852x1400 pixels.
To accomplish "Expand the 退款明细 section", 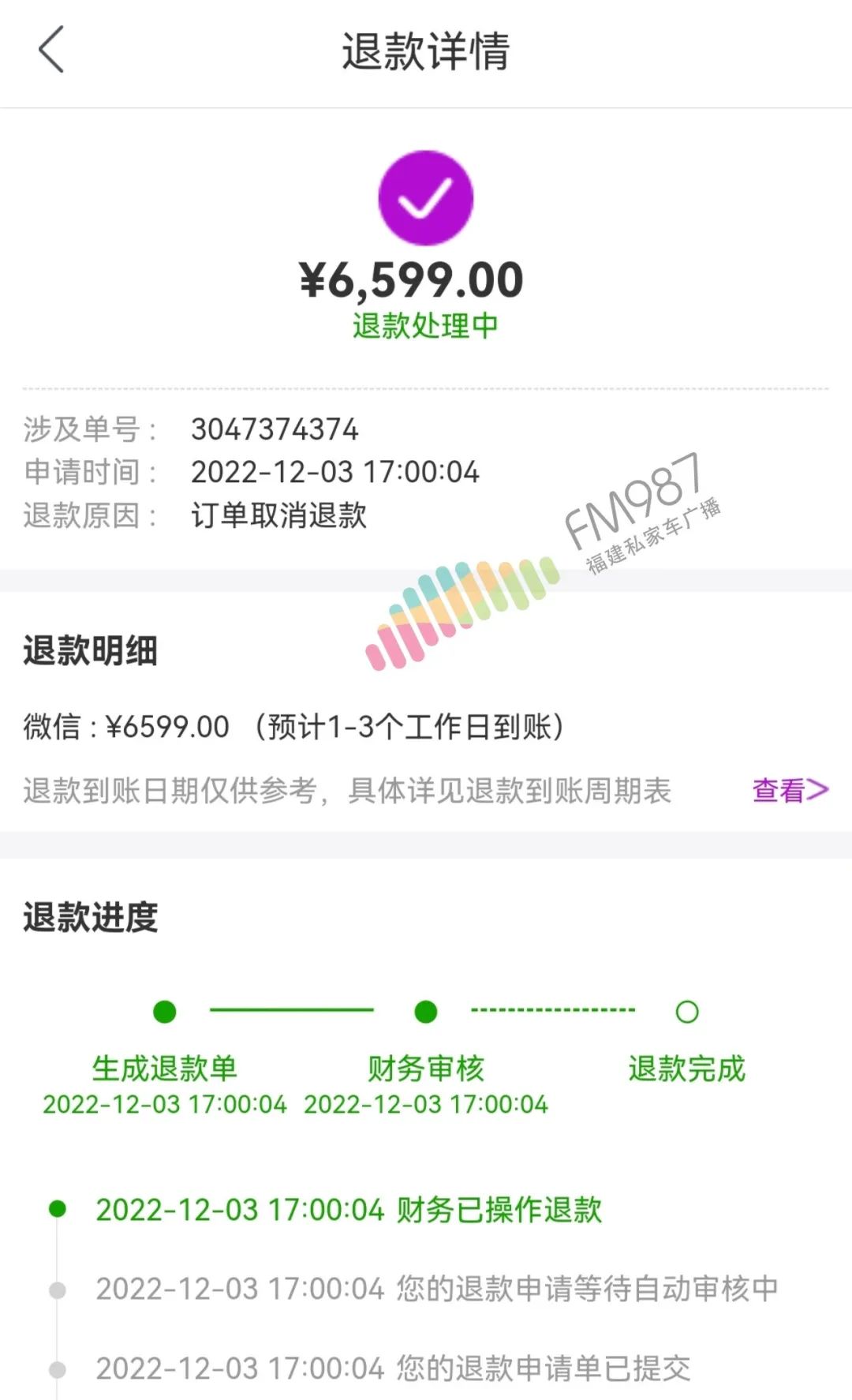I will 90,651.
